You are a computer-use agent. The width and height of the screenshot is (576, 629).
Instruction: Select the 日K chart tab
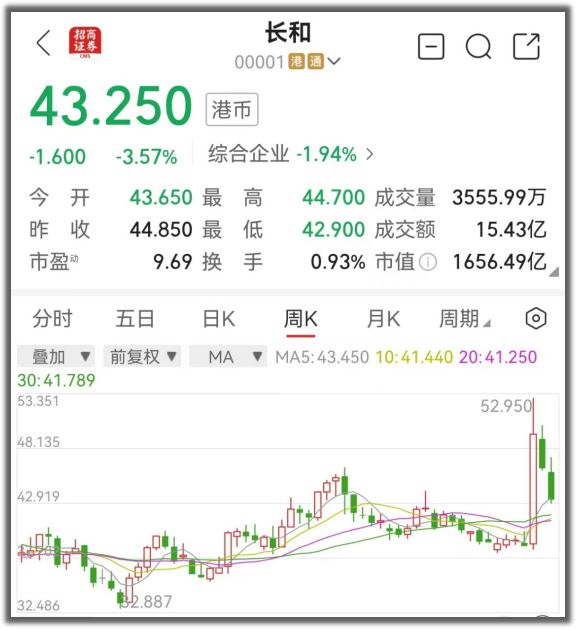(219, 319)
